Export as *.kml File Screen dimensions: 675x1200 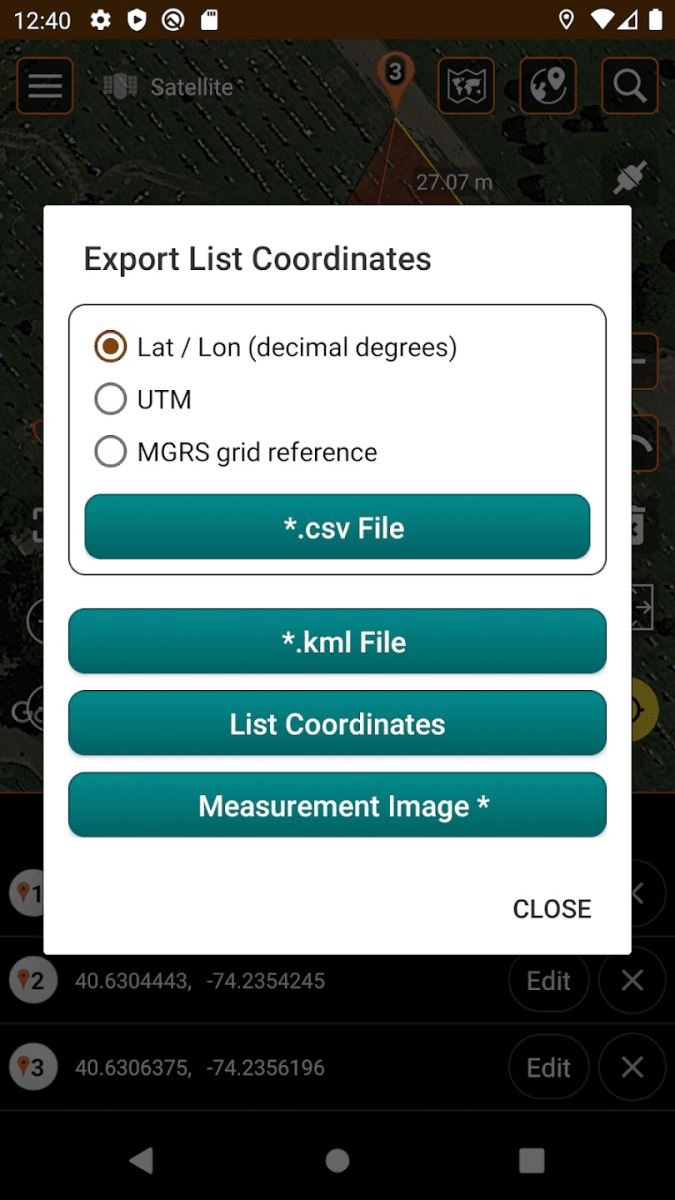pos(337,641)
